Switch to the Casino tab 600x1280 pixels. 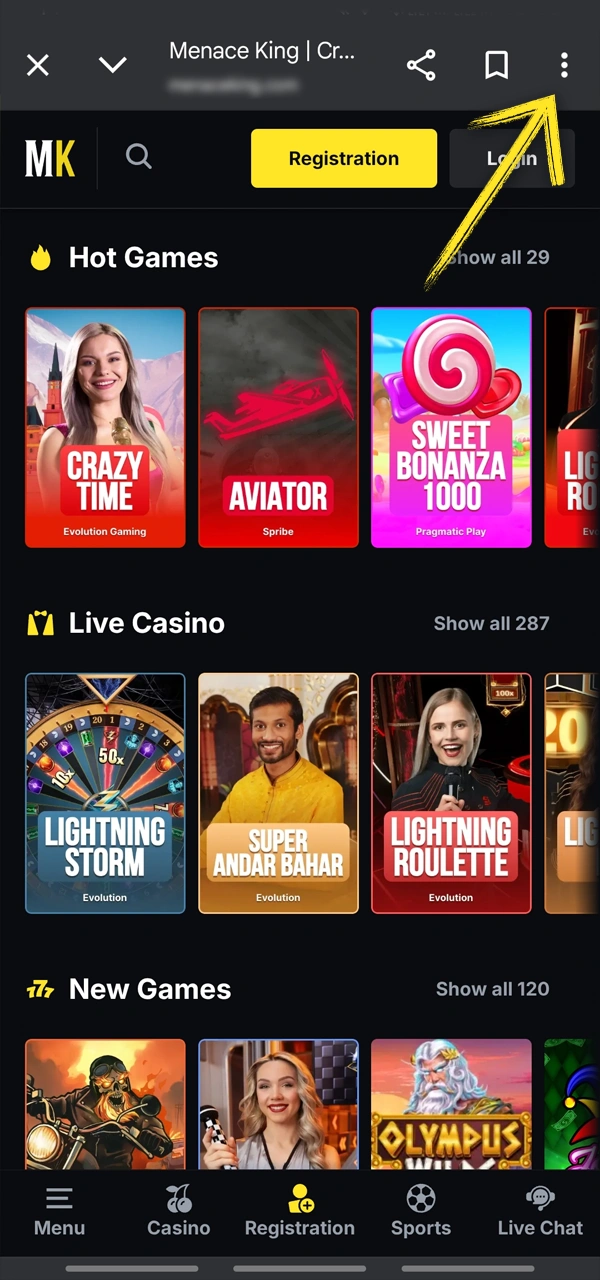179,1211
